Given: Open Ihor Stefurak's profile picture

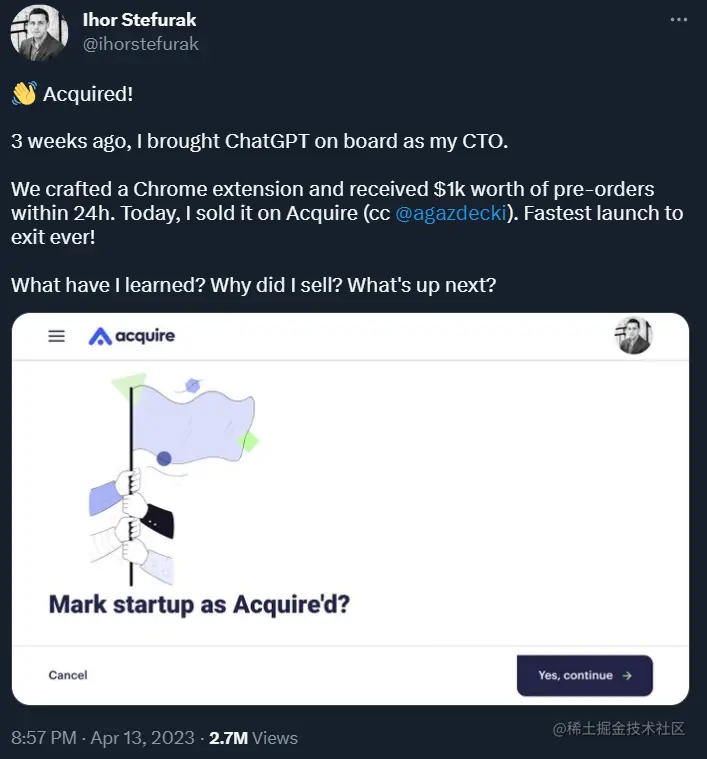Looking at the screenshot, I should (39, 33).
